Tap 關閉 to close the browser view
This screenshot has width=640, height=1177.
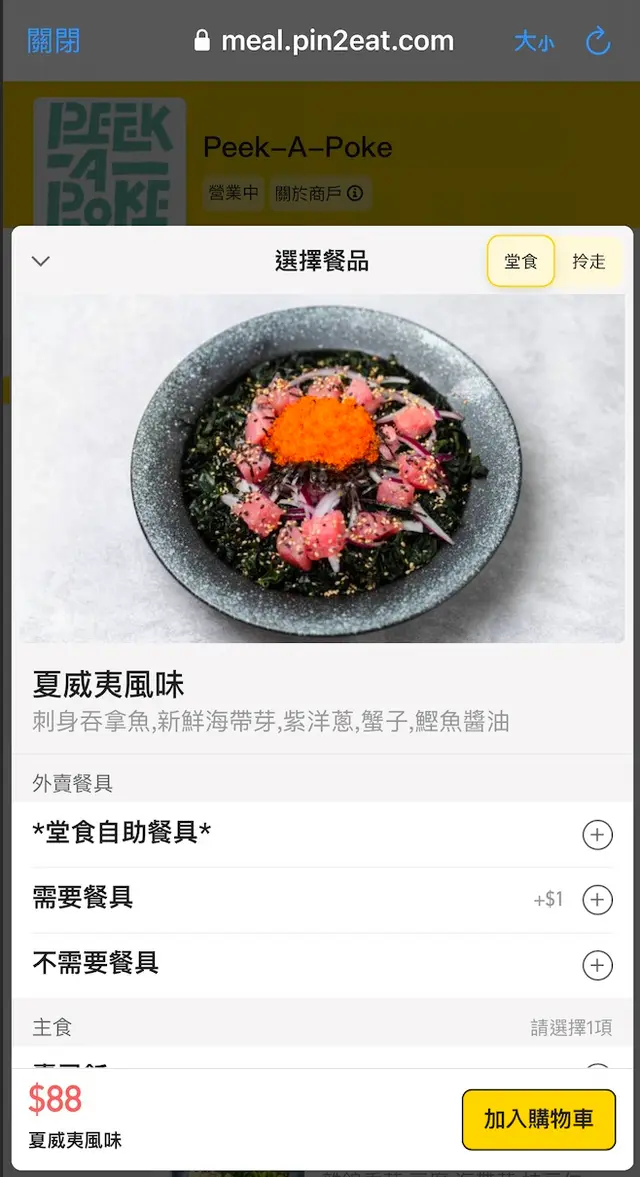click(54, 41)
